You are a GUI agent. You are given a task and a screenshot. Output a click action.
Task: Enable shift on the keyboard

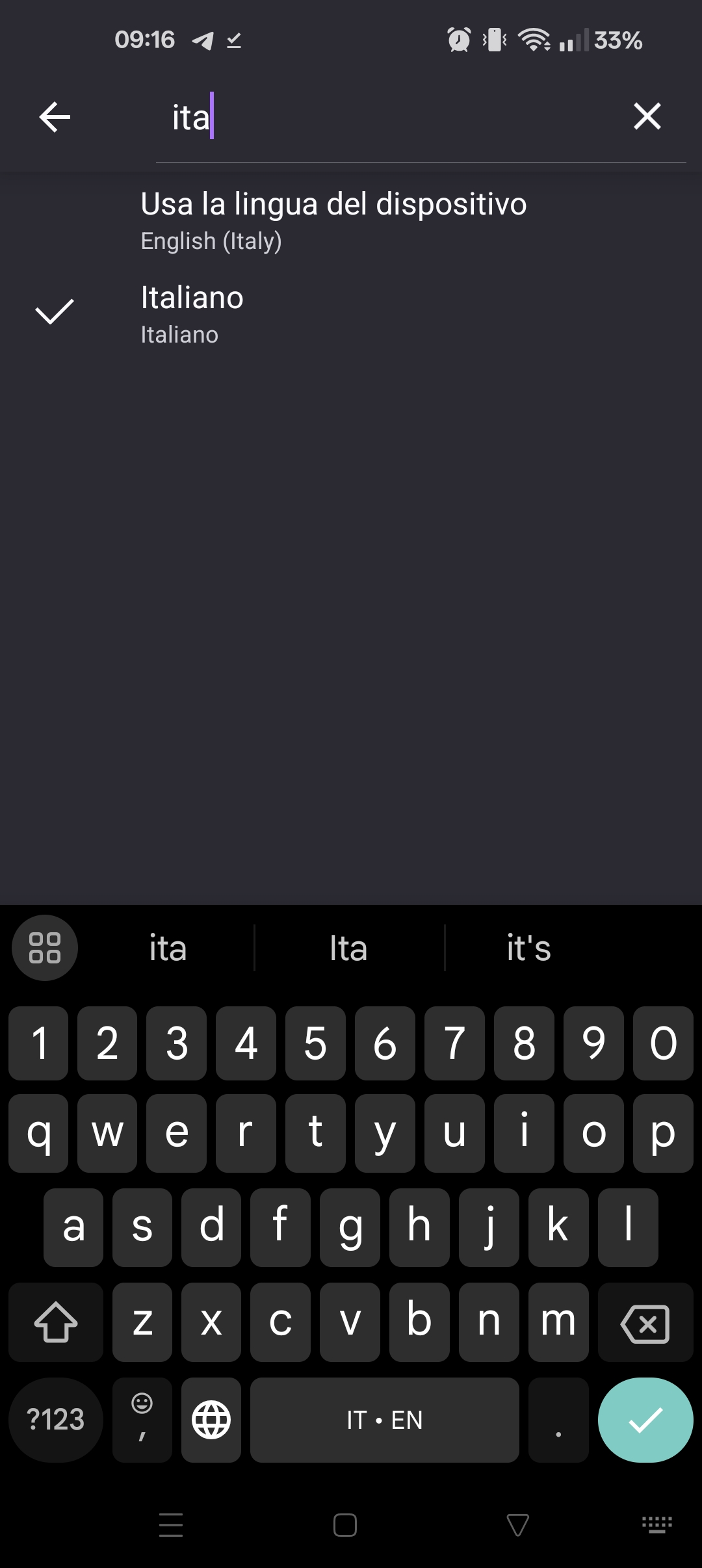tap(56, 1323)
